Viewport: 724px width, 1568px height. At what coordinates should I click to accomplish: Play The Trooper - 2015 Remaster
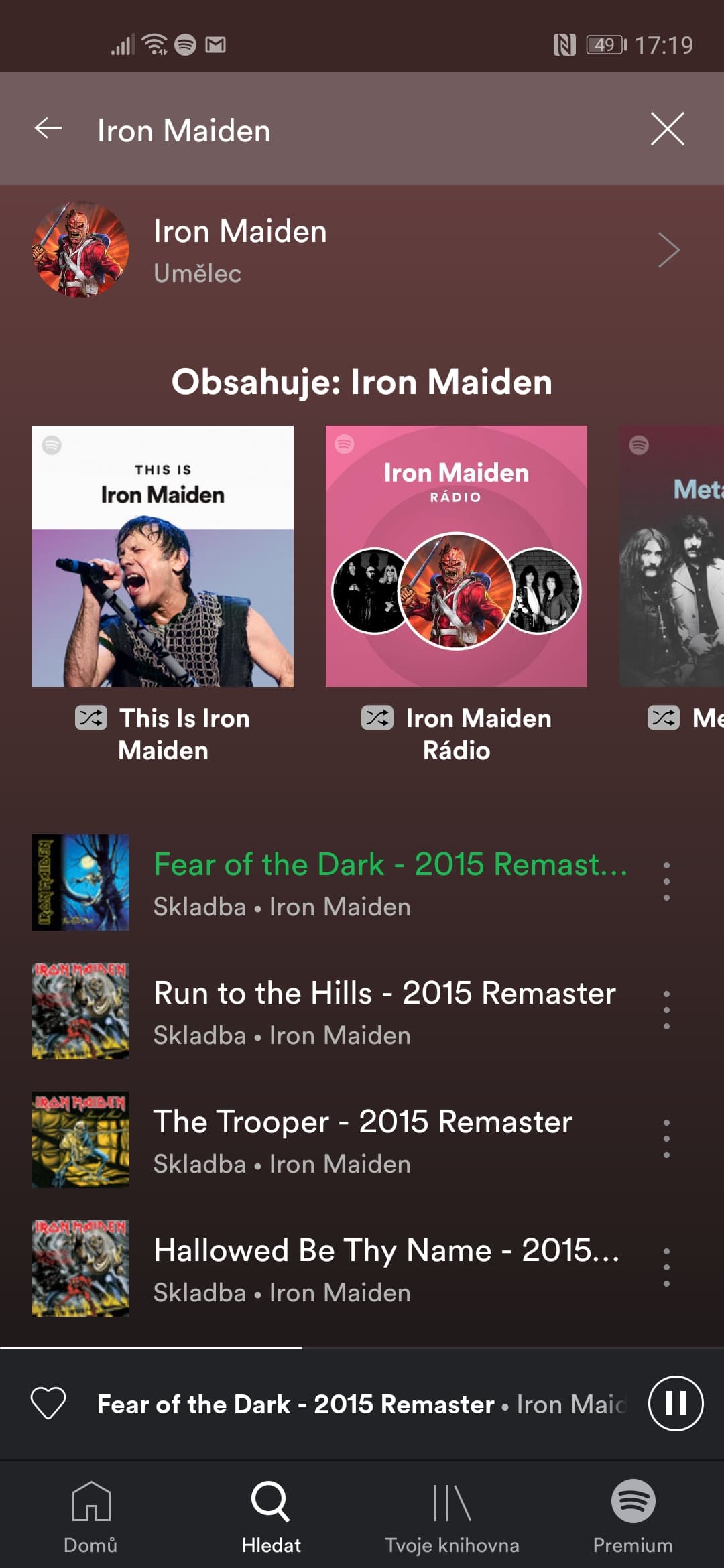pyautogui.click(x=362, y=1140)
